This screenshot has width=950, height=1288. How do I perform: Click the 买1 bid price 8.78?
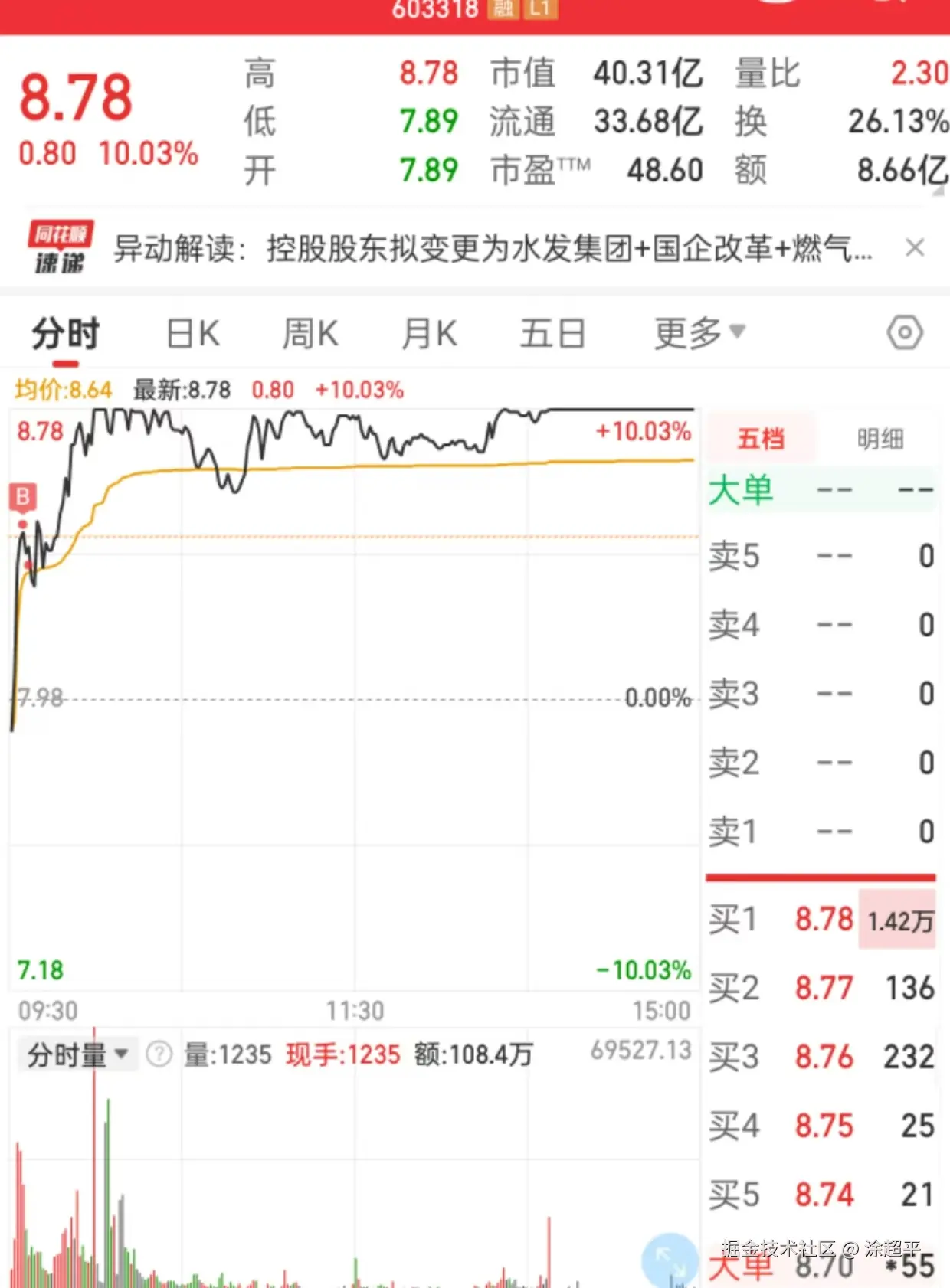click(x=825, y=918)
